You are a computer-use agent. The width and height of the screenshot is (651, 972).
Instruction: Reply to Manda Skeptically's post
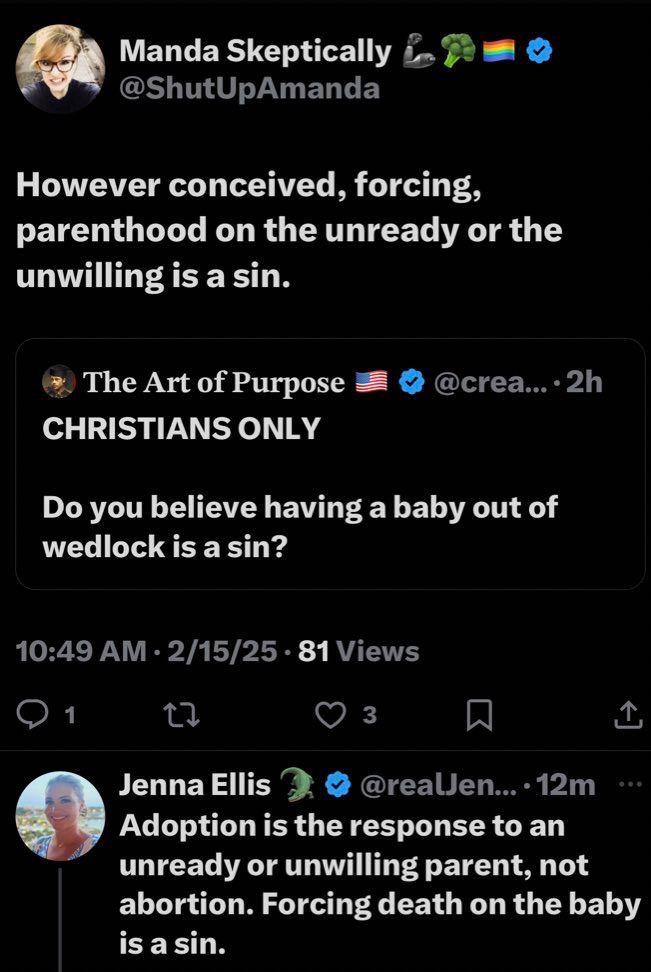34,714
